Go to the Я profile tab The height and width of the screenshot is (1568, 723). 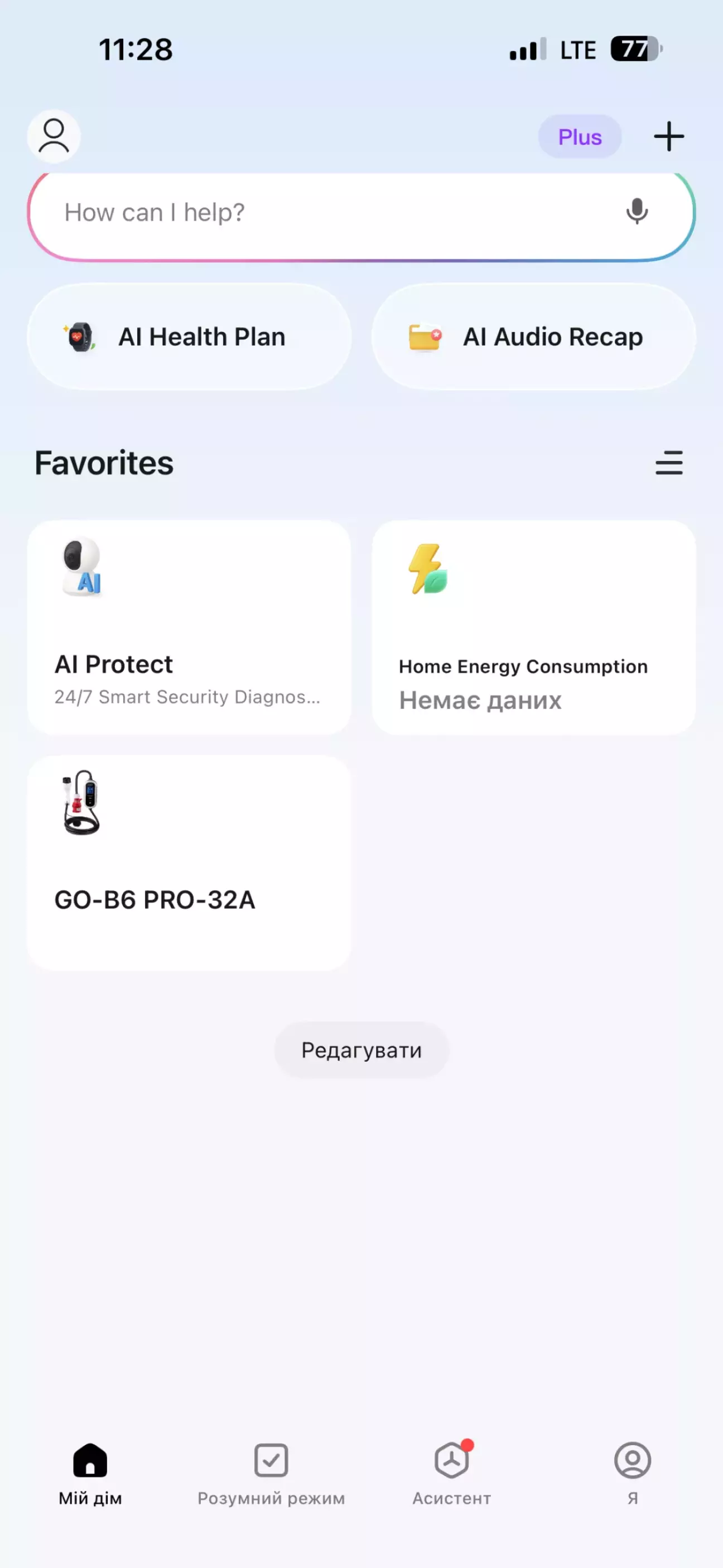click(632, 1473)
